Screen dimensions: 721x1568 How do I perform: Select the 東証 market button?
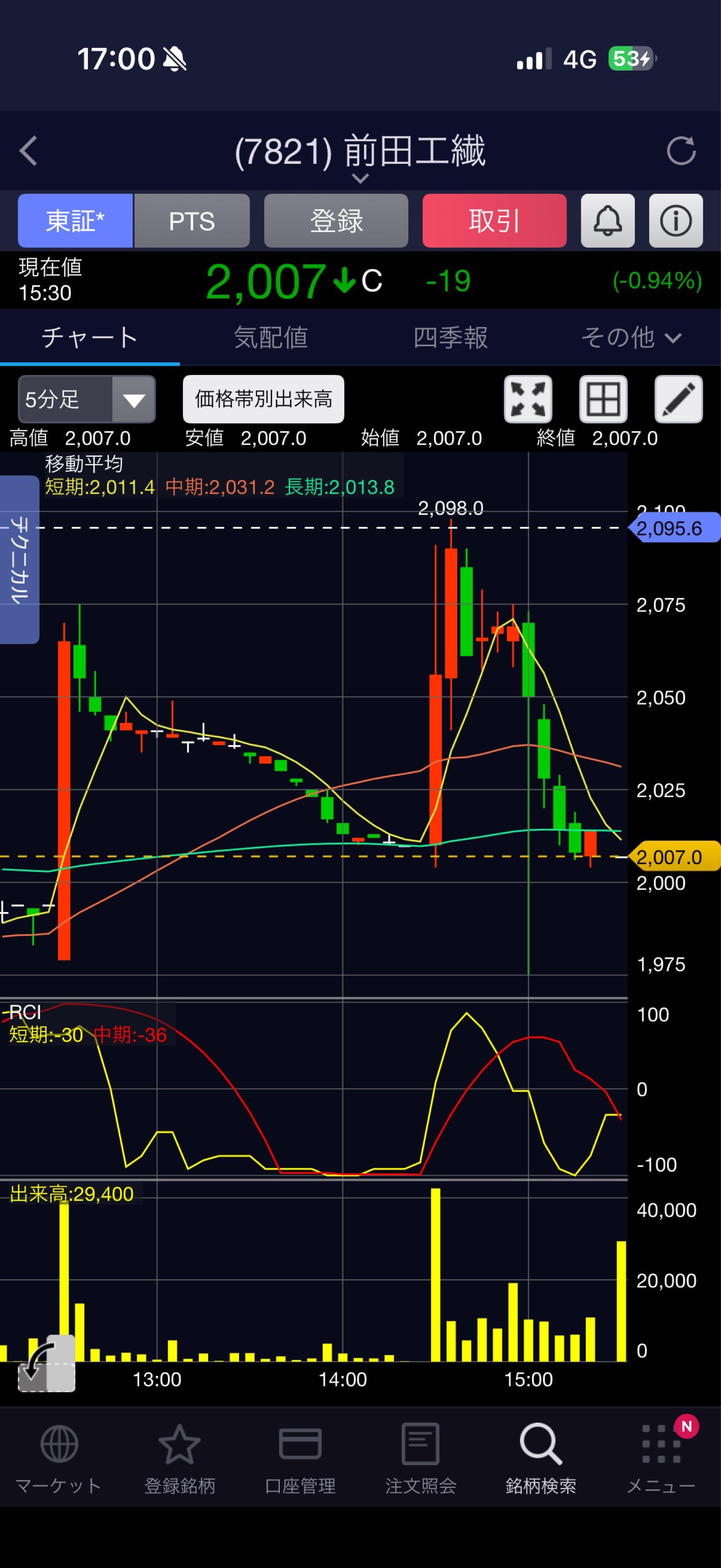click(75, 220)
